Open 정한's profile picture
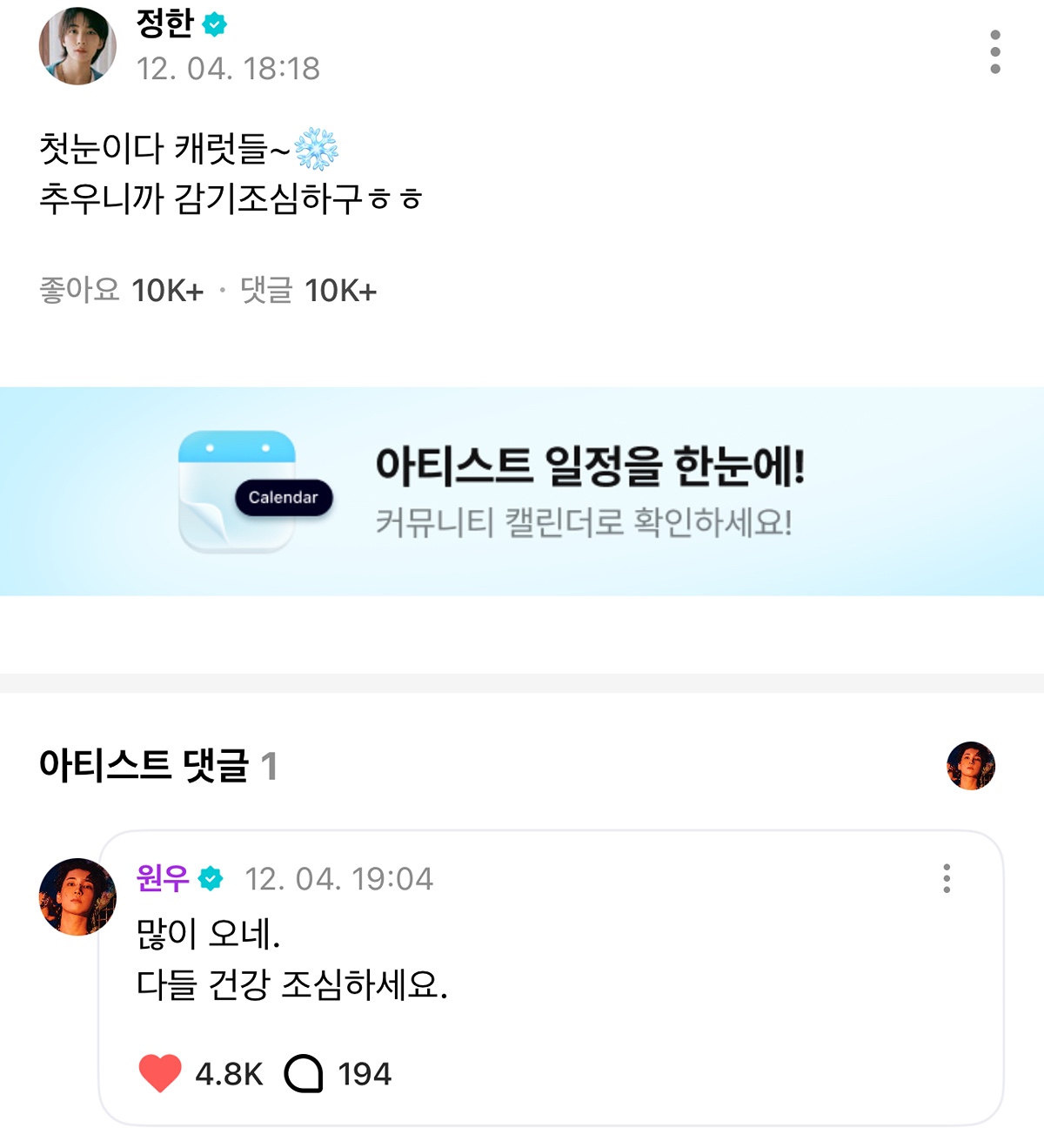The image size is (1044, 1148). (77, 46)
